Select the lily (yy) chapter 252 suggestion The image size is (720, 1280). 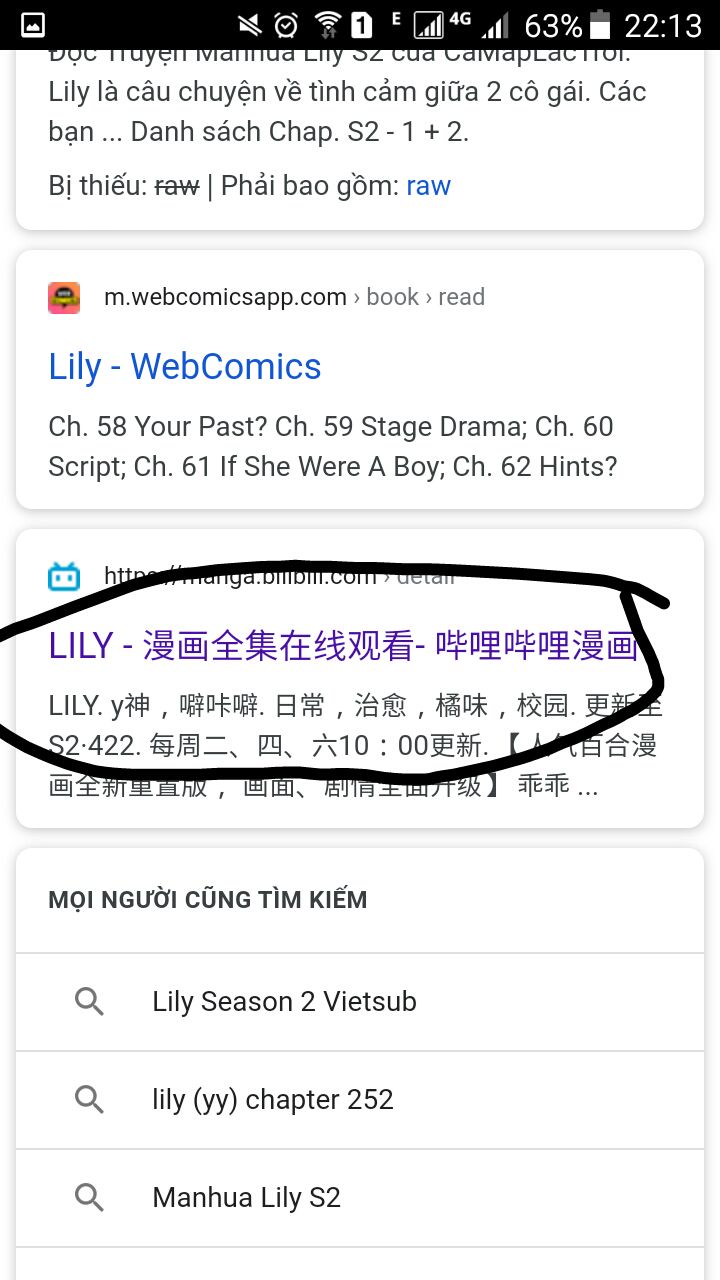tap(360, 1100)
